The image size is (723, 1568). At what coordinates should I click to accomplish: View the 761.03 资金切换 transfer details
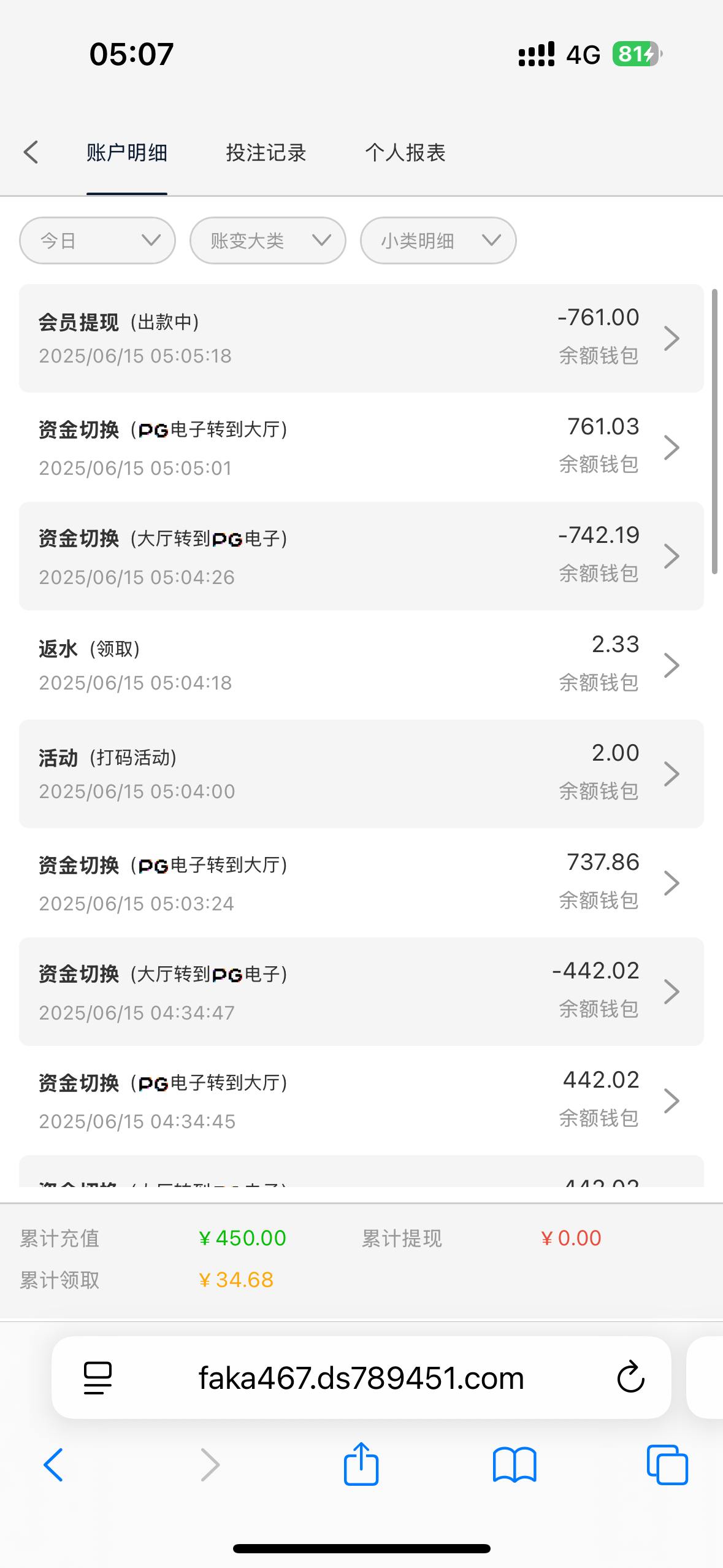click(361, 447)
